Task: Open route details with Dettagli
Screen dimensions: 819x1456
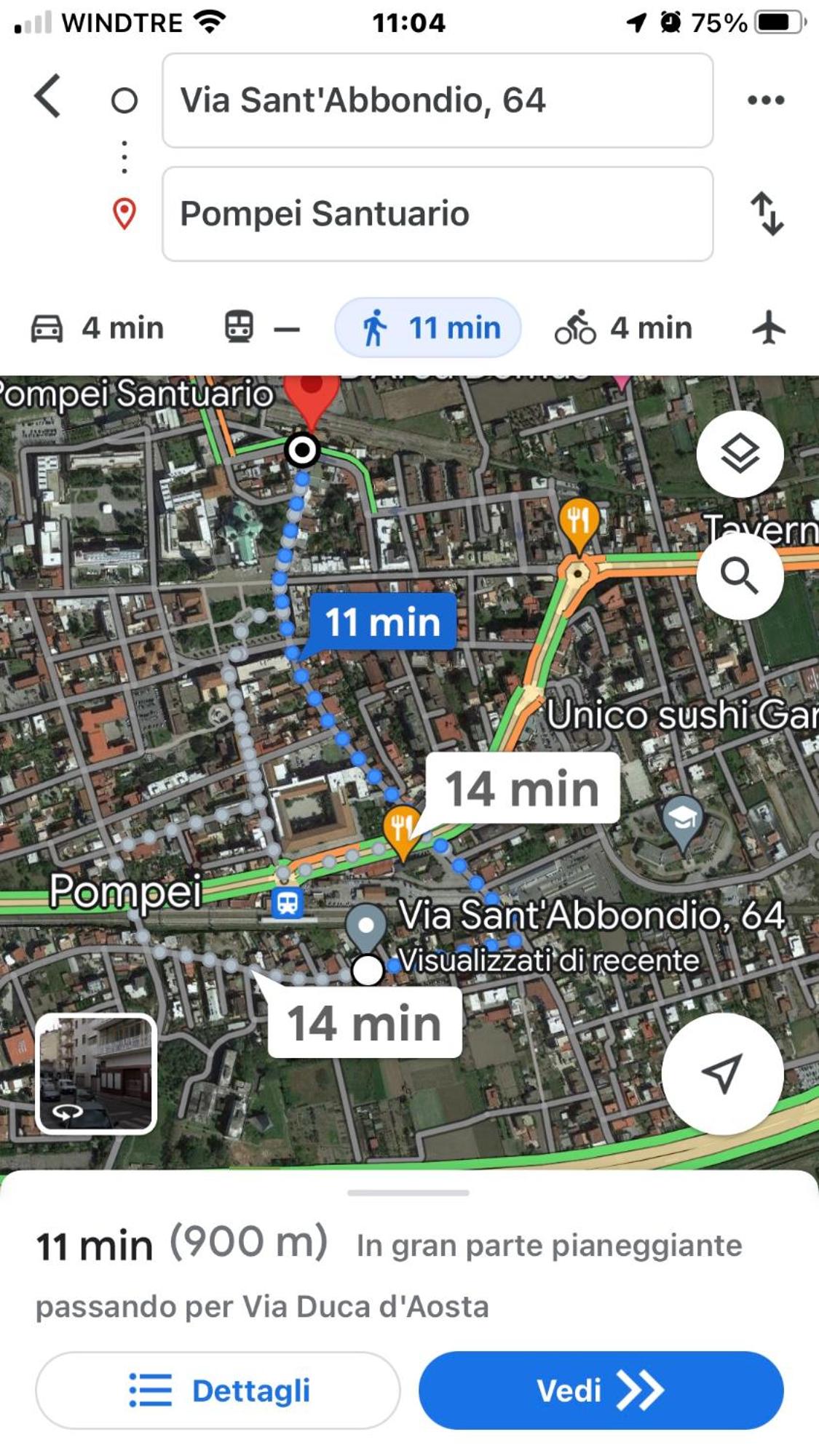Action: [218, 1391]
